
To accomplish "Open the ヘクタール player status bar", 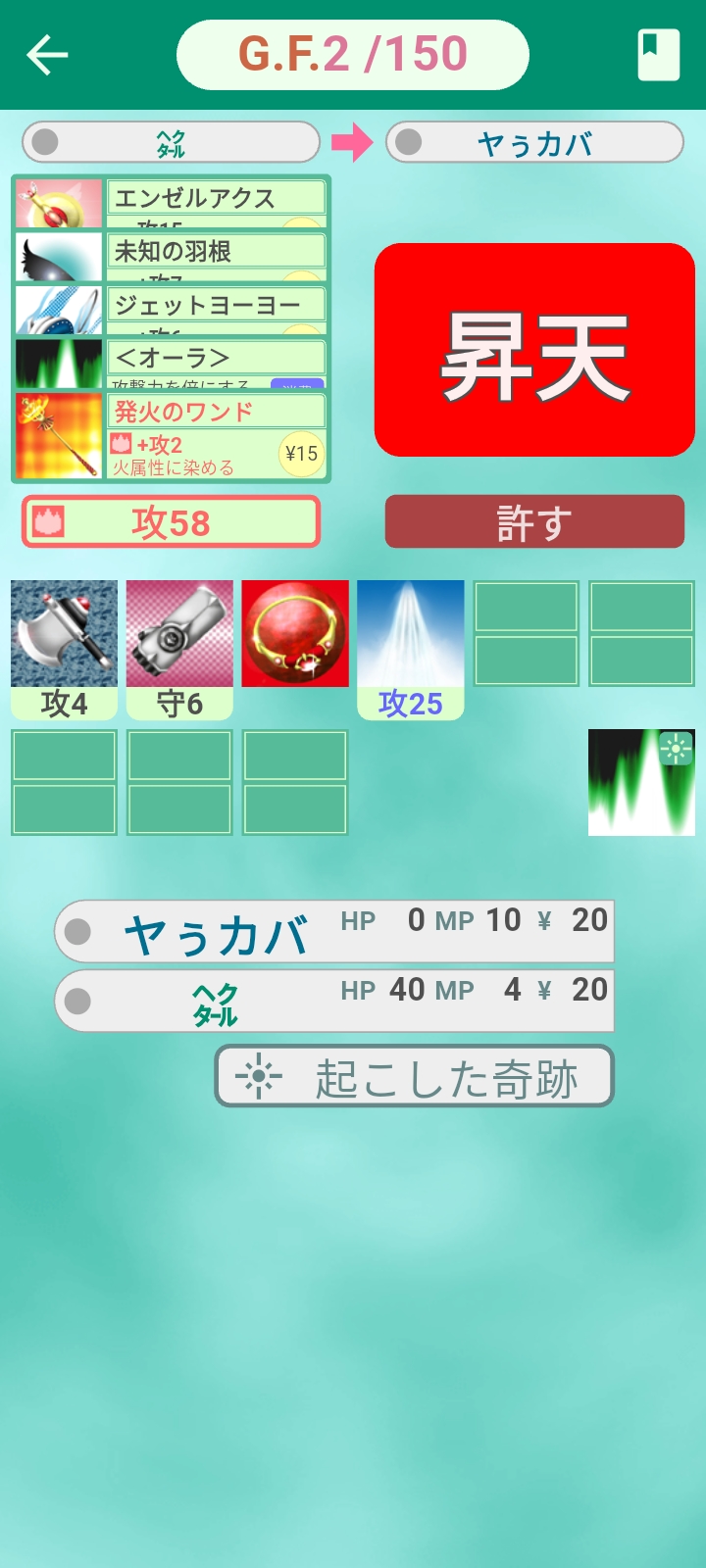I will [333, 1001].
